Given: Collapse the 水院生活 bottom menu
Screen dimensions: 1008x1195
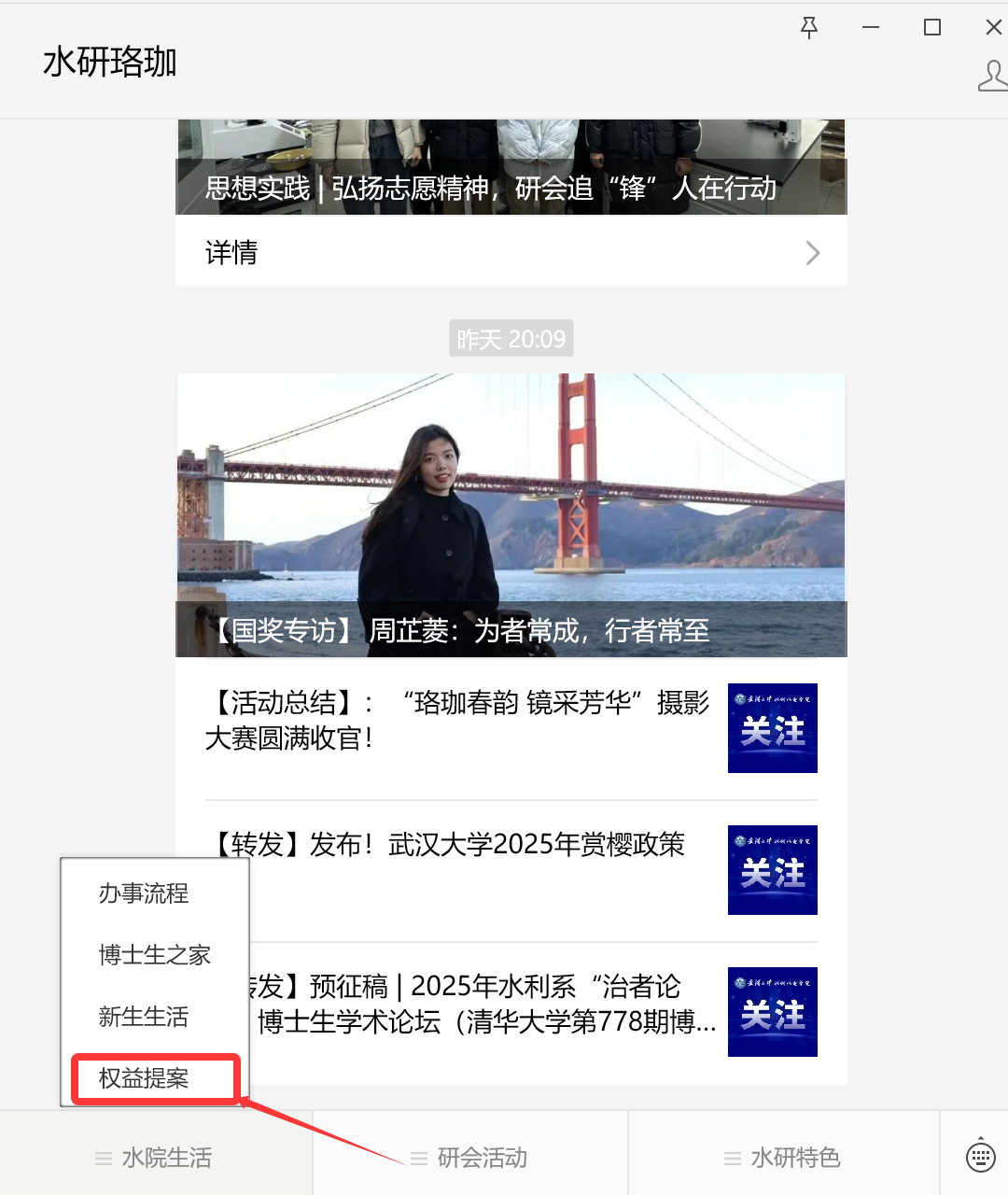Looking at the screenshot, I should (x=155, y=1158).
